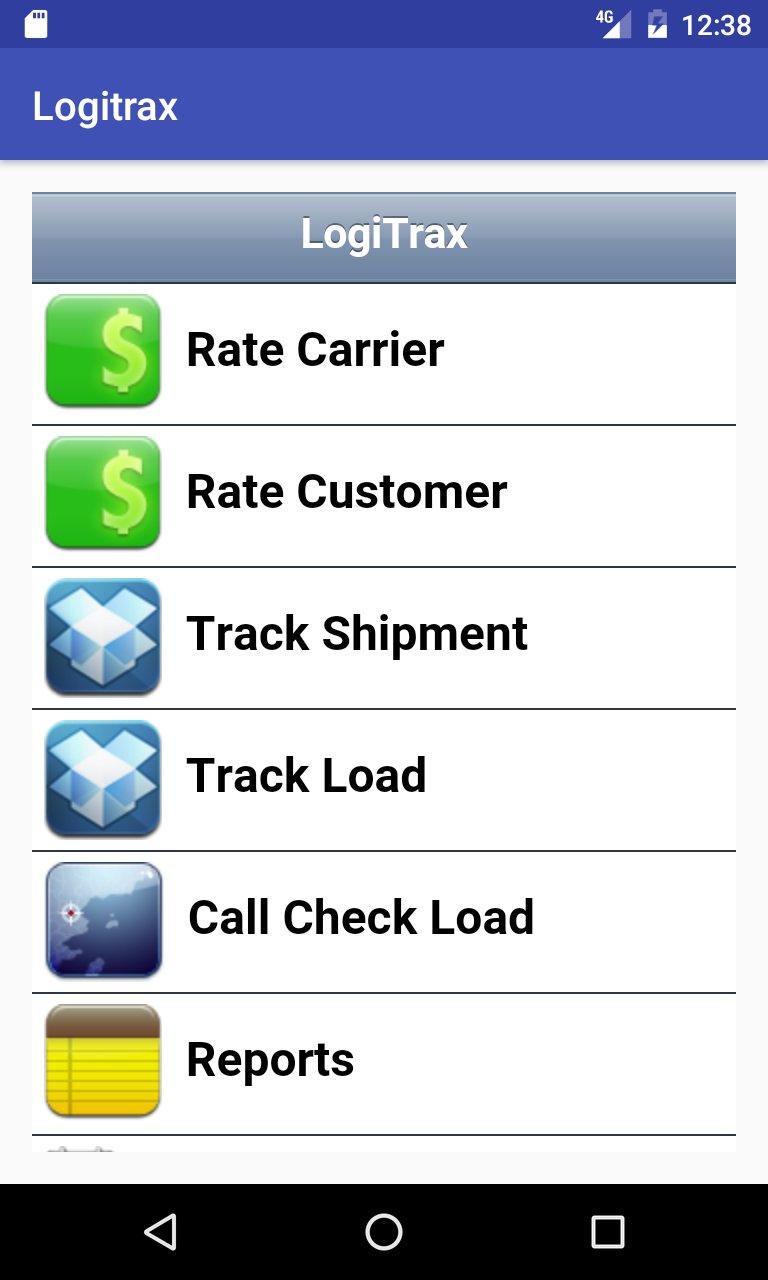Tap the green dollar icon beside Rate Carrier
Screen dimensions: 768x1280
click(102, 350)
